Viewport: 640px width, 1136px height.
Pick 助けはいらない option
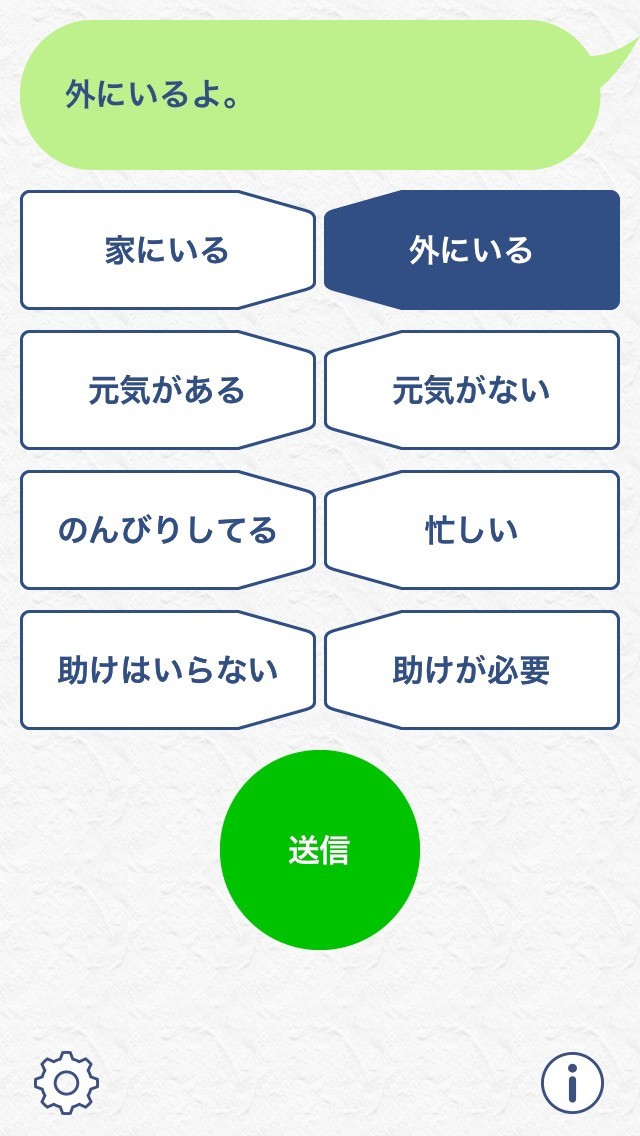pyautogui.click(x=167, y=670)
